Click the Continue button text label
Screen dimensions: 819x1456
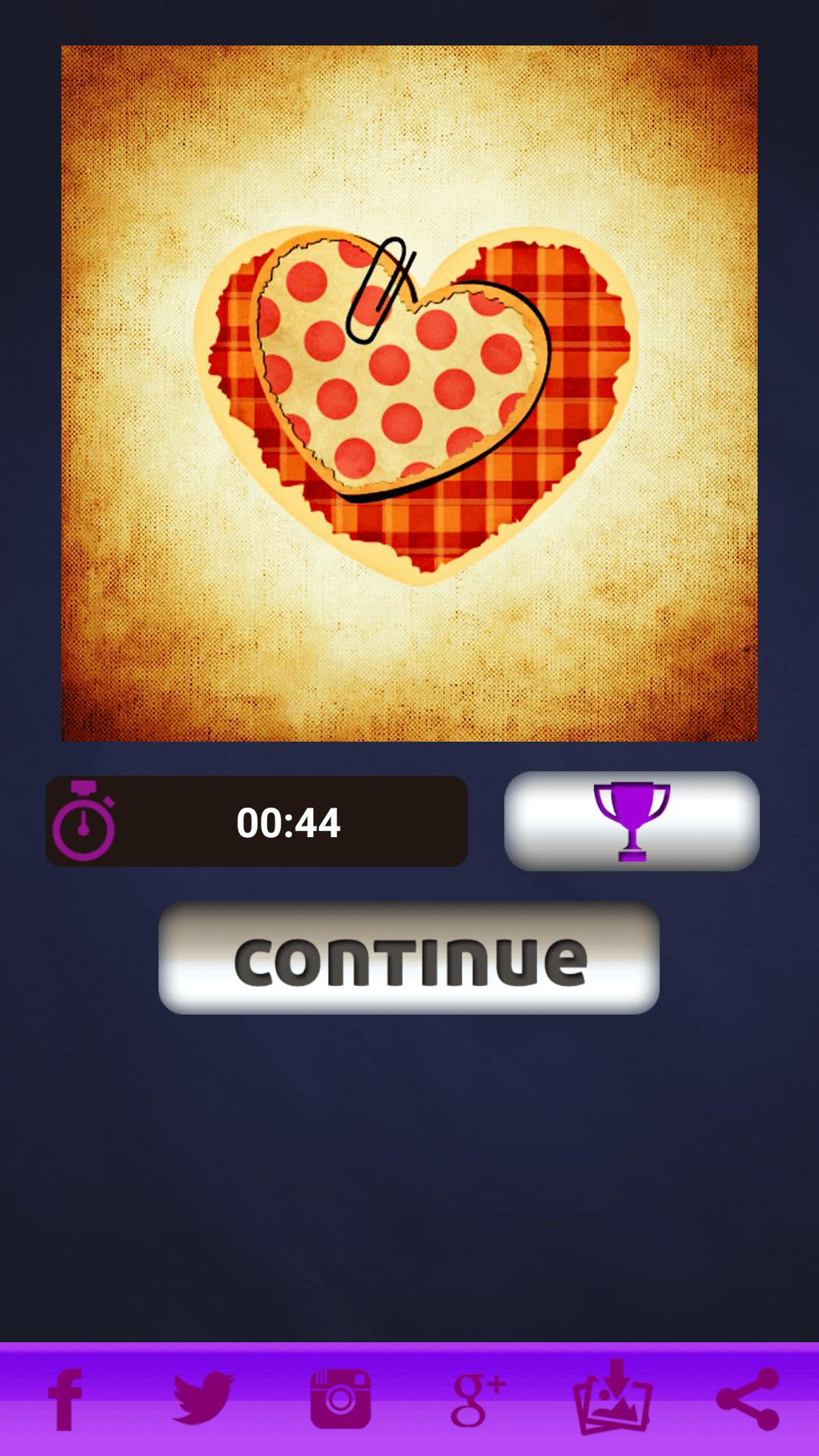(x=409, y=960)
